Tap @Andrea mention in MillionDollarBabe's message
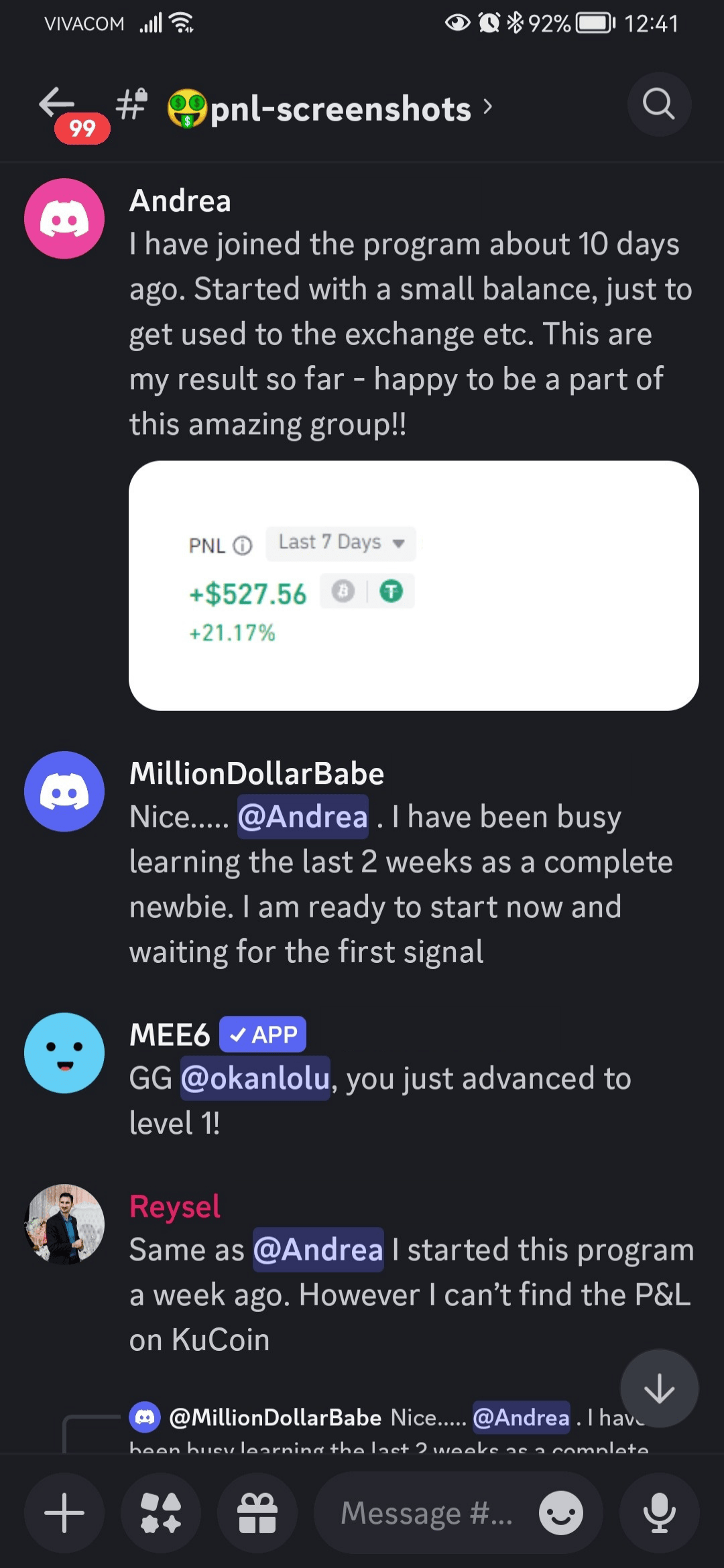 (303, 817)
